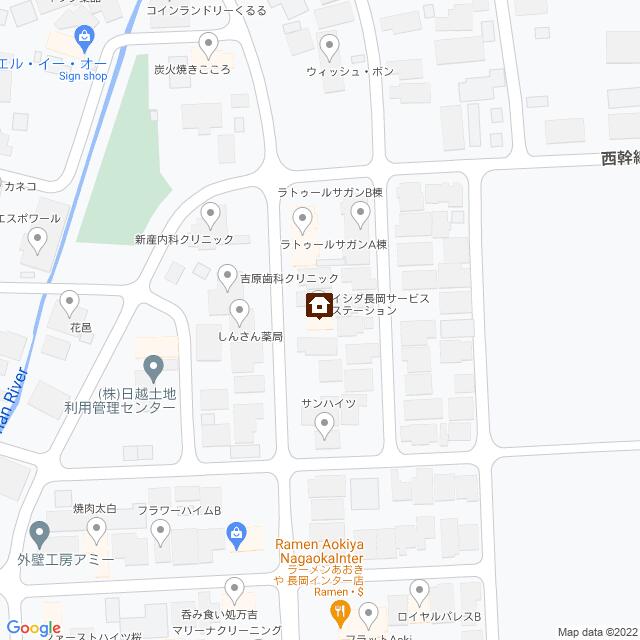
Task: Tap the 新産内科クリニック pin
Action: 210,214
